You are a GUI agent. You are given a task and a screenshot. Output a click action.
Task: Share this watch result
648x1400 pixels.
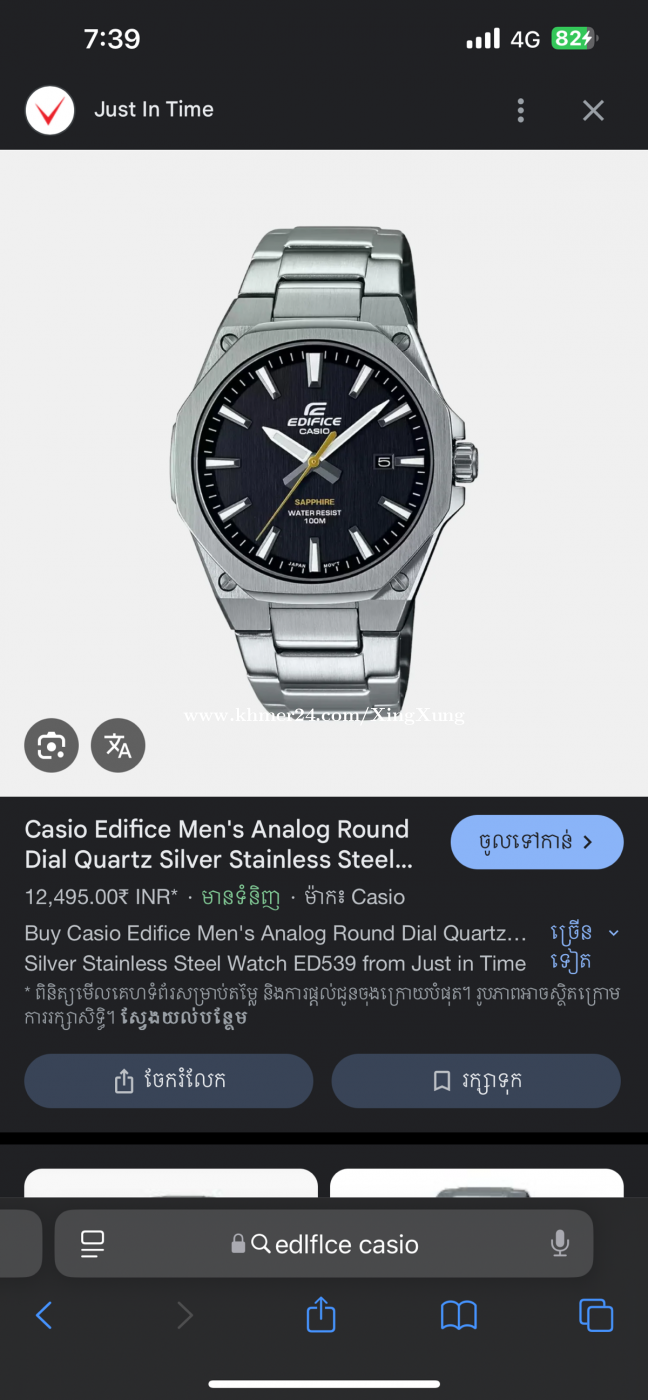pos(169,1080)
